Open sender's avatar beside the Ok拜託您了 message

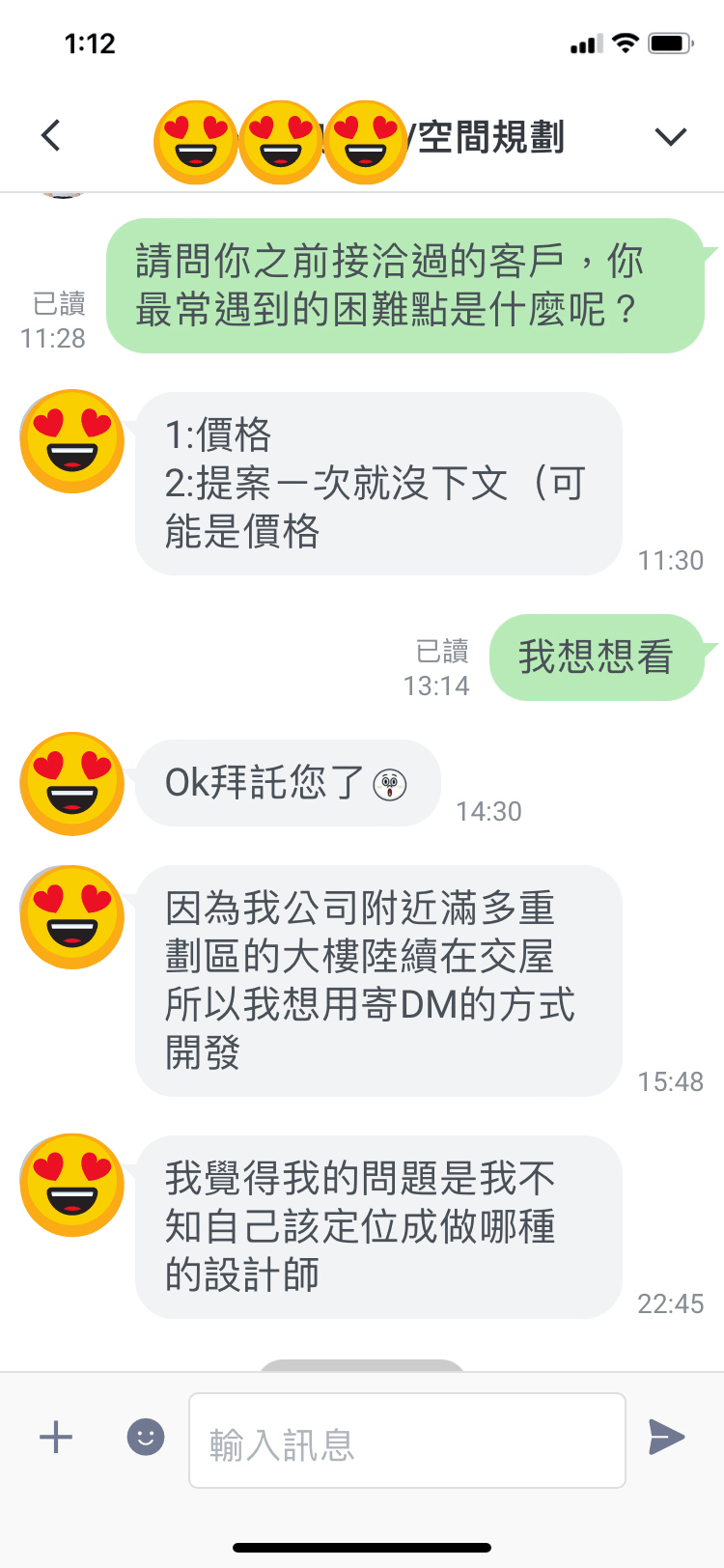pyautogui.click(x=72, y=784)
